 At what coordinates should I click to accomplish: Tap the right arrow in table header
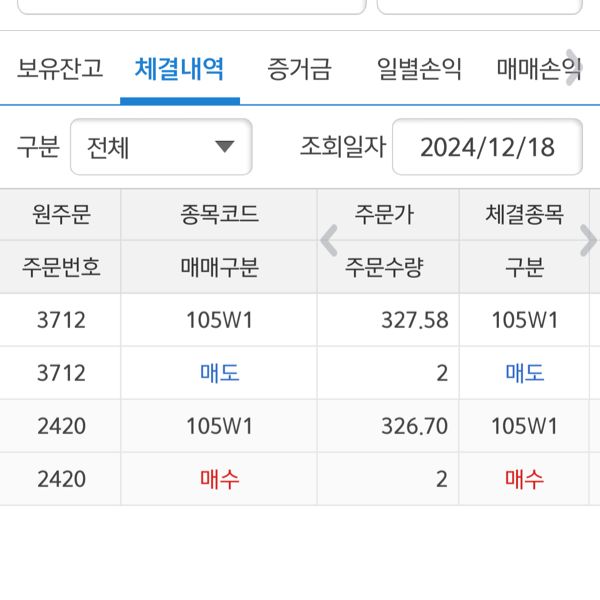coord(588,240)
